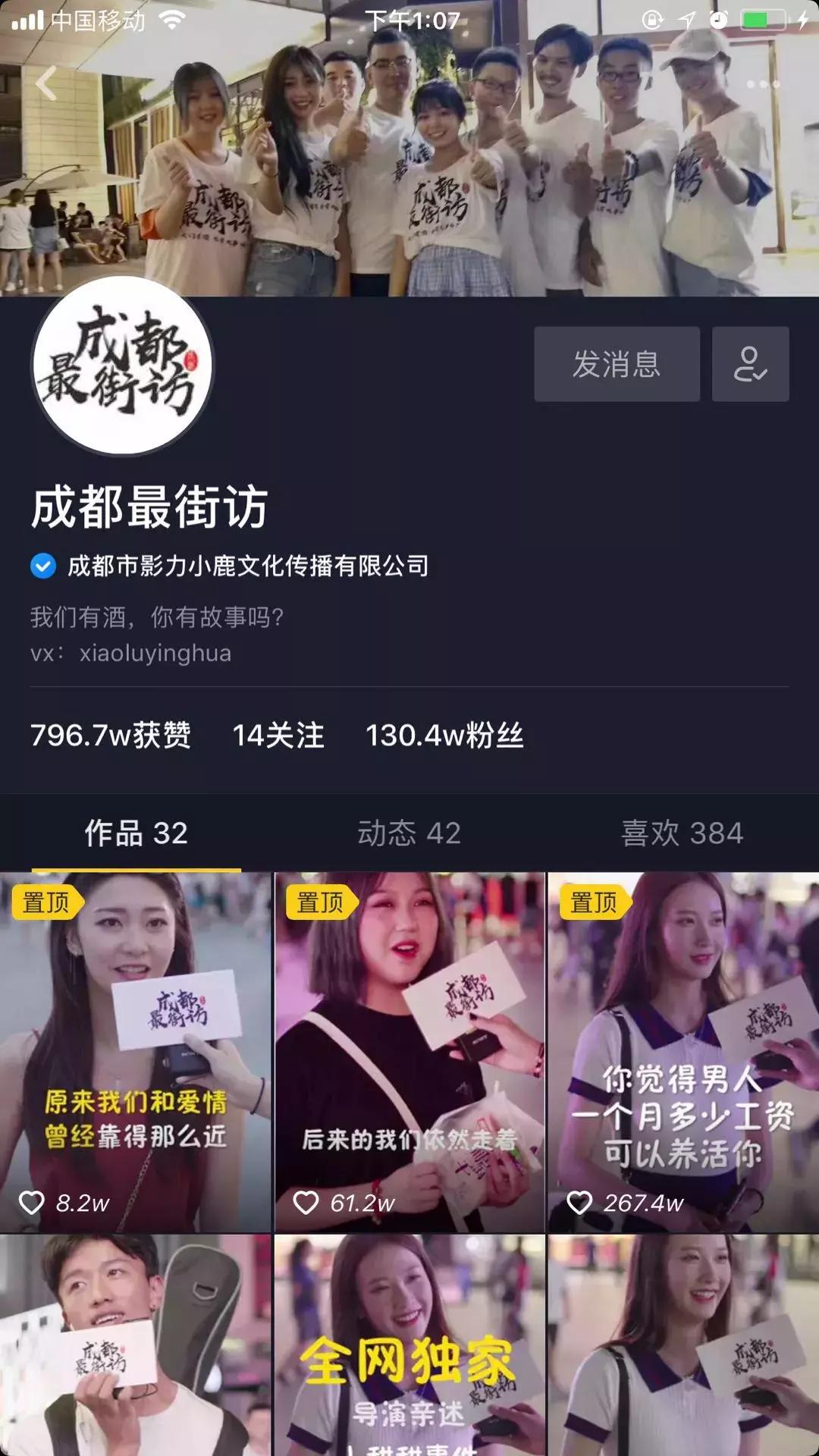This screenshot has height=1456, width=819.
Task: Click the blue verified checkmark badge
Action: pyautogui.click(x=42, y=563)
